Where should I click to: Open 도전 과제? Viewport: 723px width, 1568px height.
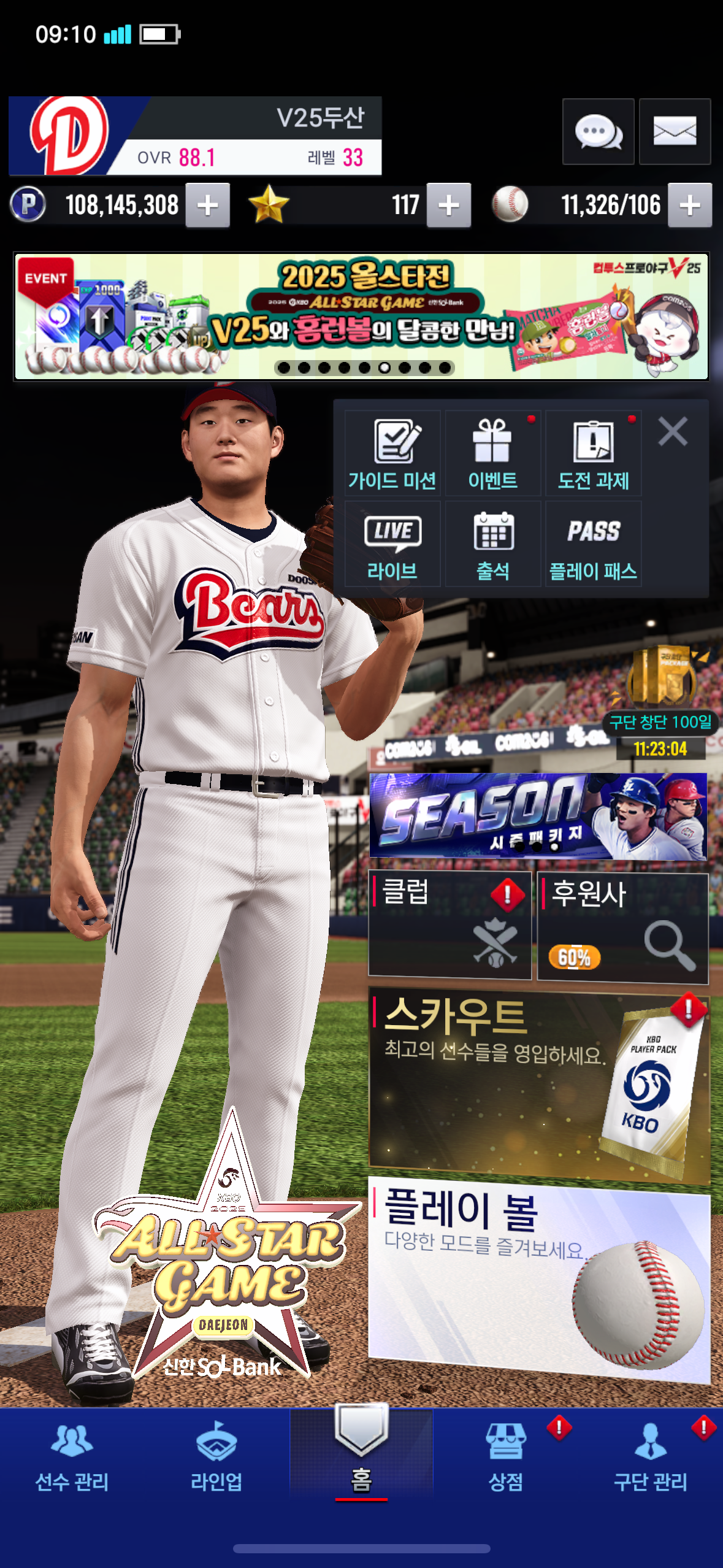coord(593,453)
